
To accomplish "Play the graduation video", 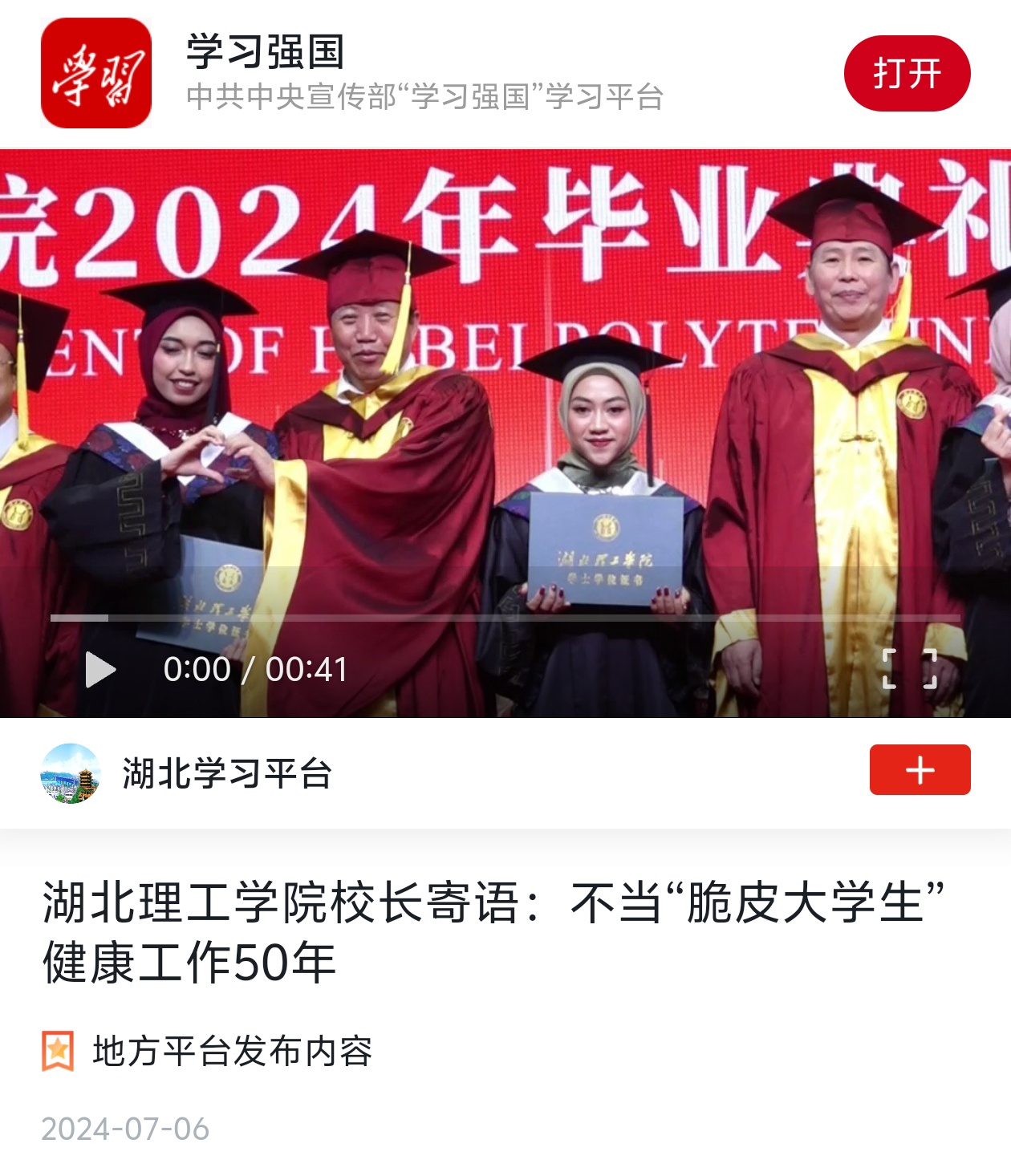I will pyautogui.click(x=100, y=669).
